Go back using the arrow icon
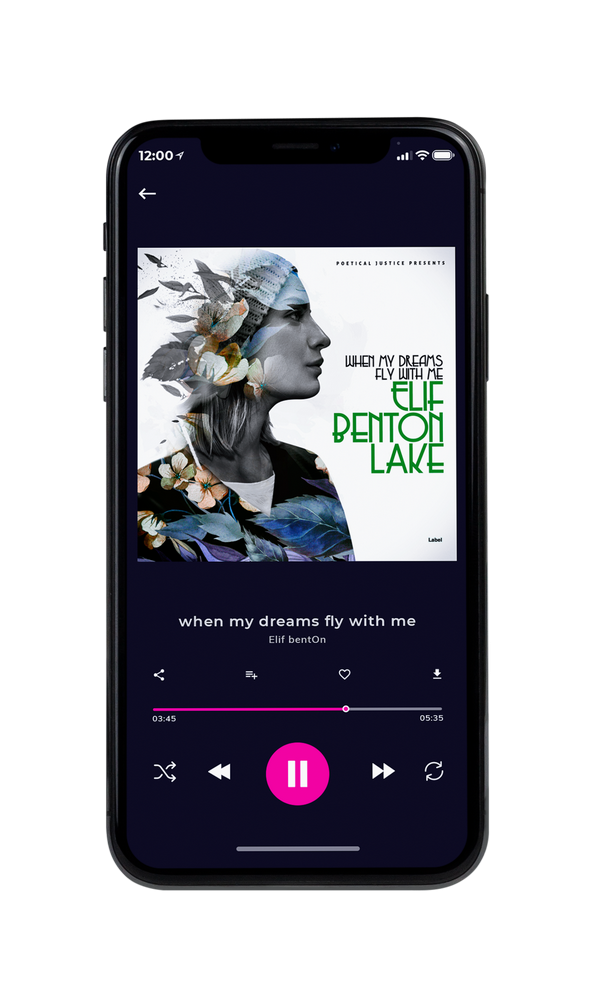The height and width of the screenshot is (1000, 600). pos(147,193)
